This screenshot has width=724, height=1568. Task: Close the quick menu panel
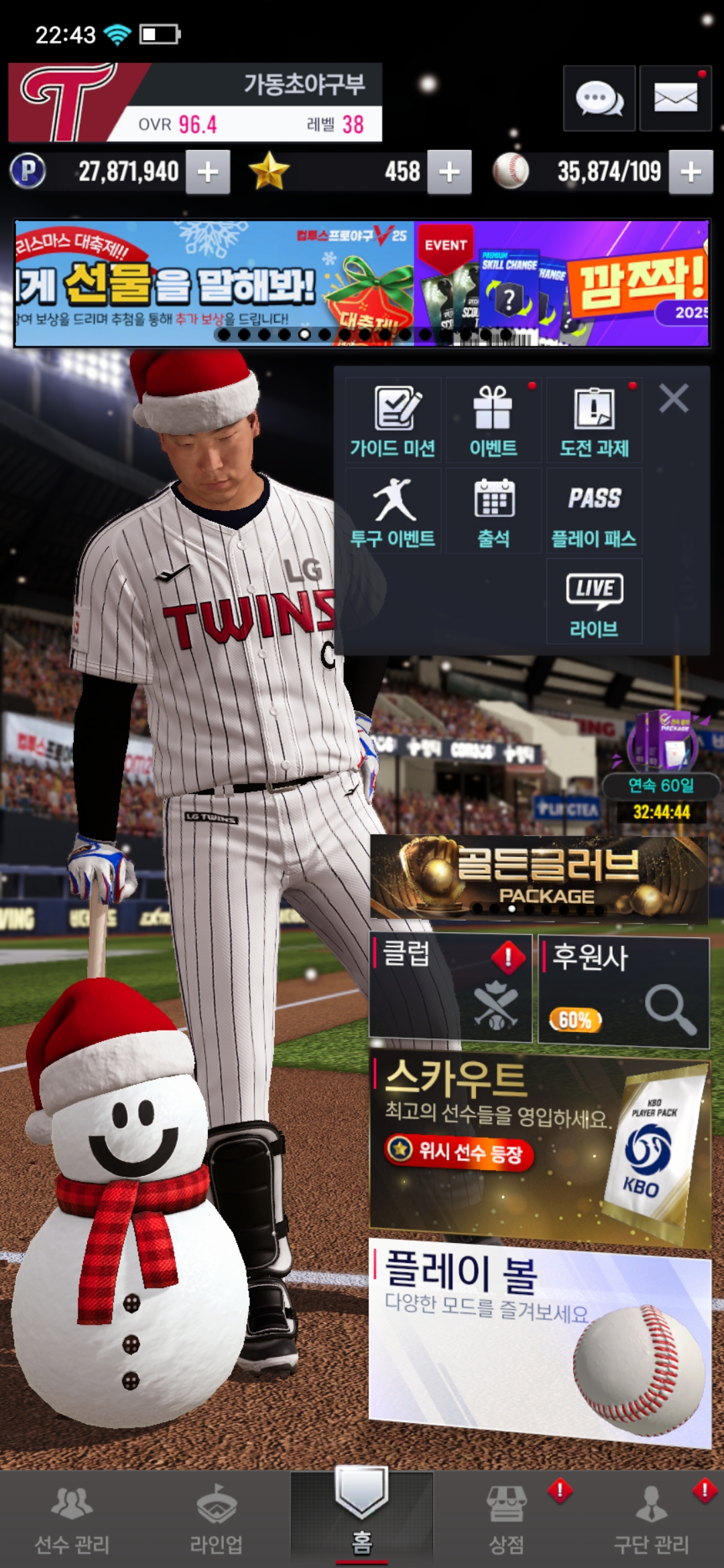[674, 399]
